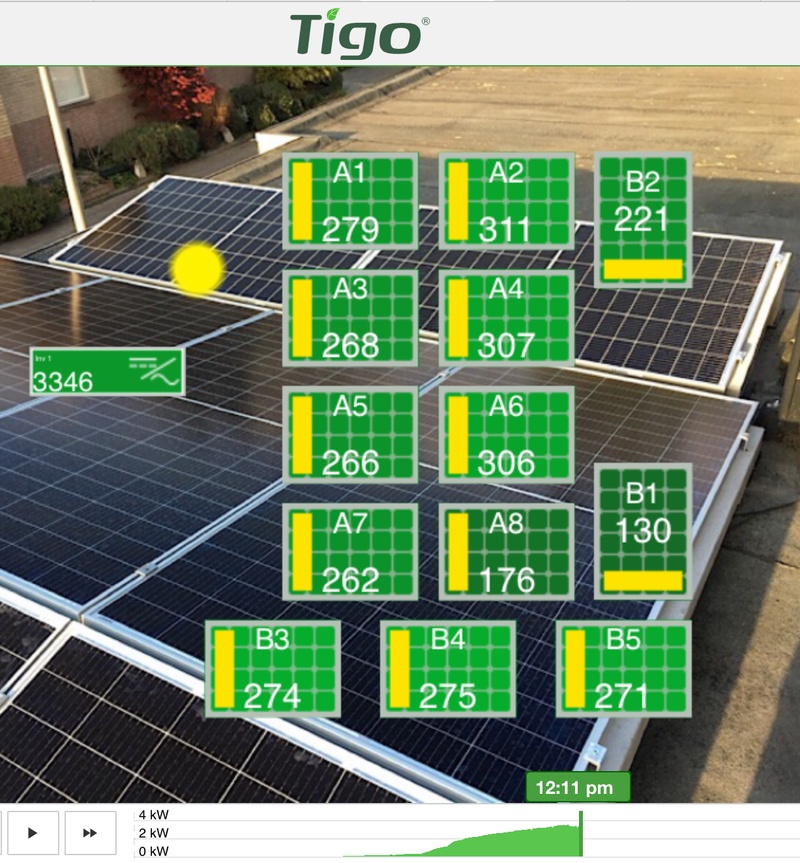Inspect underperforming panel A8
Viewport: 800px width, 863px height.
pos(507,553)
